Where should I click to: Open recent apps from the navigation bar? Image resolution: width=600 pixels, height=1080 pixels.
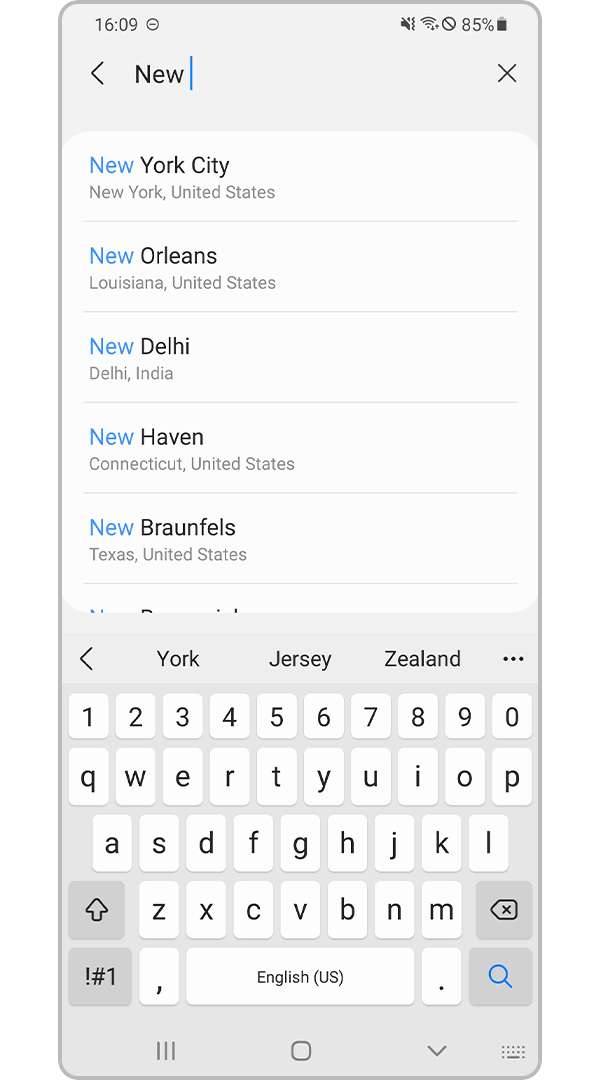tap(165, 1050)
